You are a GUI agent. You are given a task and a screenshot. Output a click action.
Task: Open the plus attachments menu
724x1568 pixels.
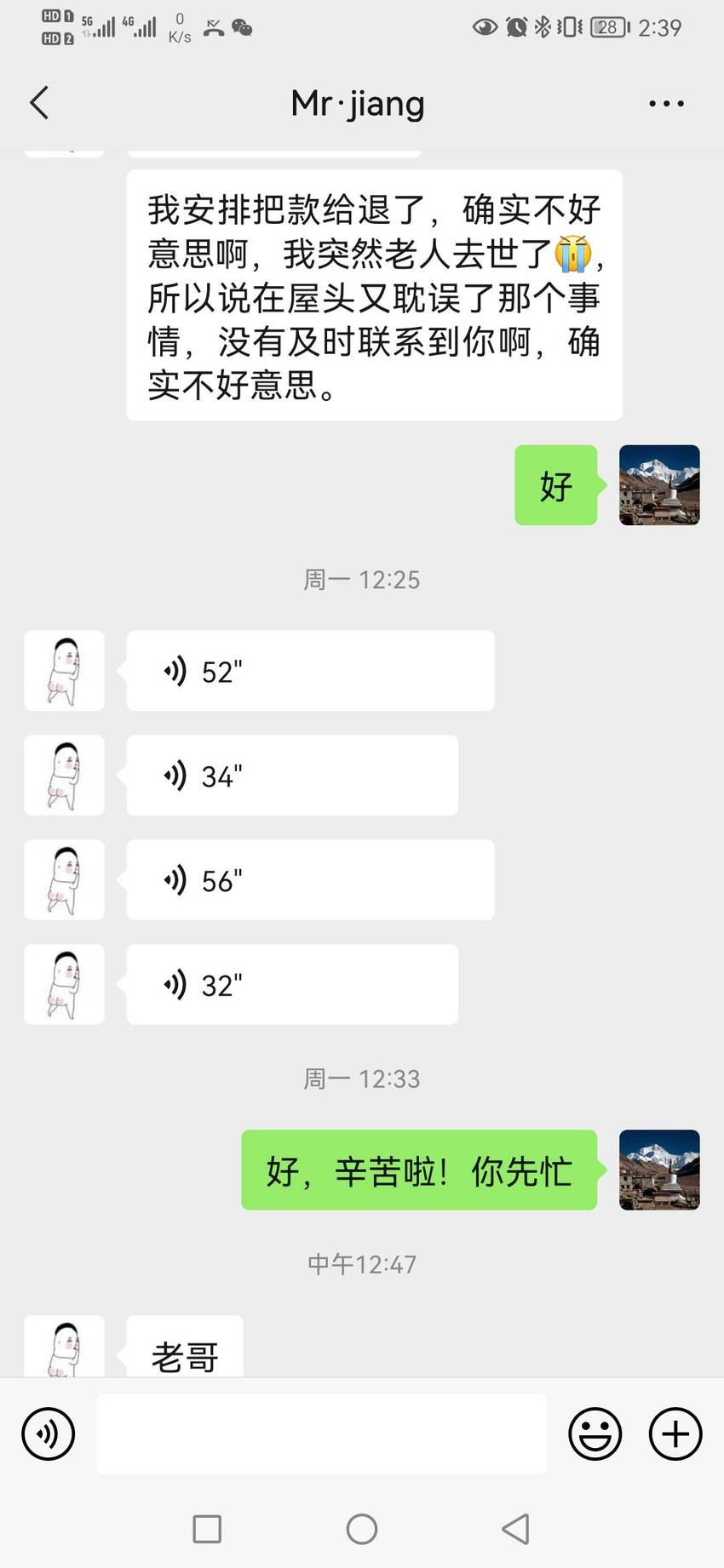tap(675, 1434)
